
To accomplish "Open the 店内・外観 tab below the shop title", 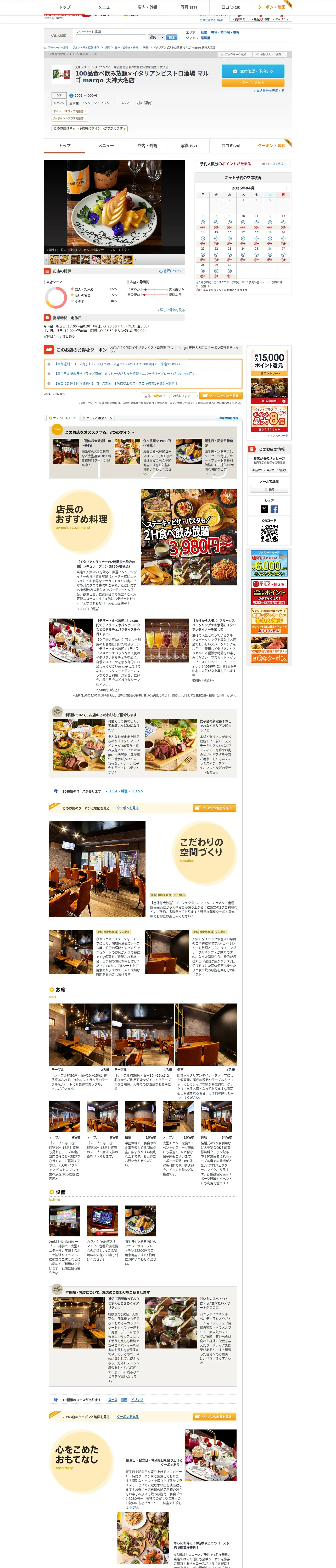I will (x=148, y=146).
